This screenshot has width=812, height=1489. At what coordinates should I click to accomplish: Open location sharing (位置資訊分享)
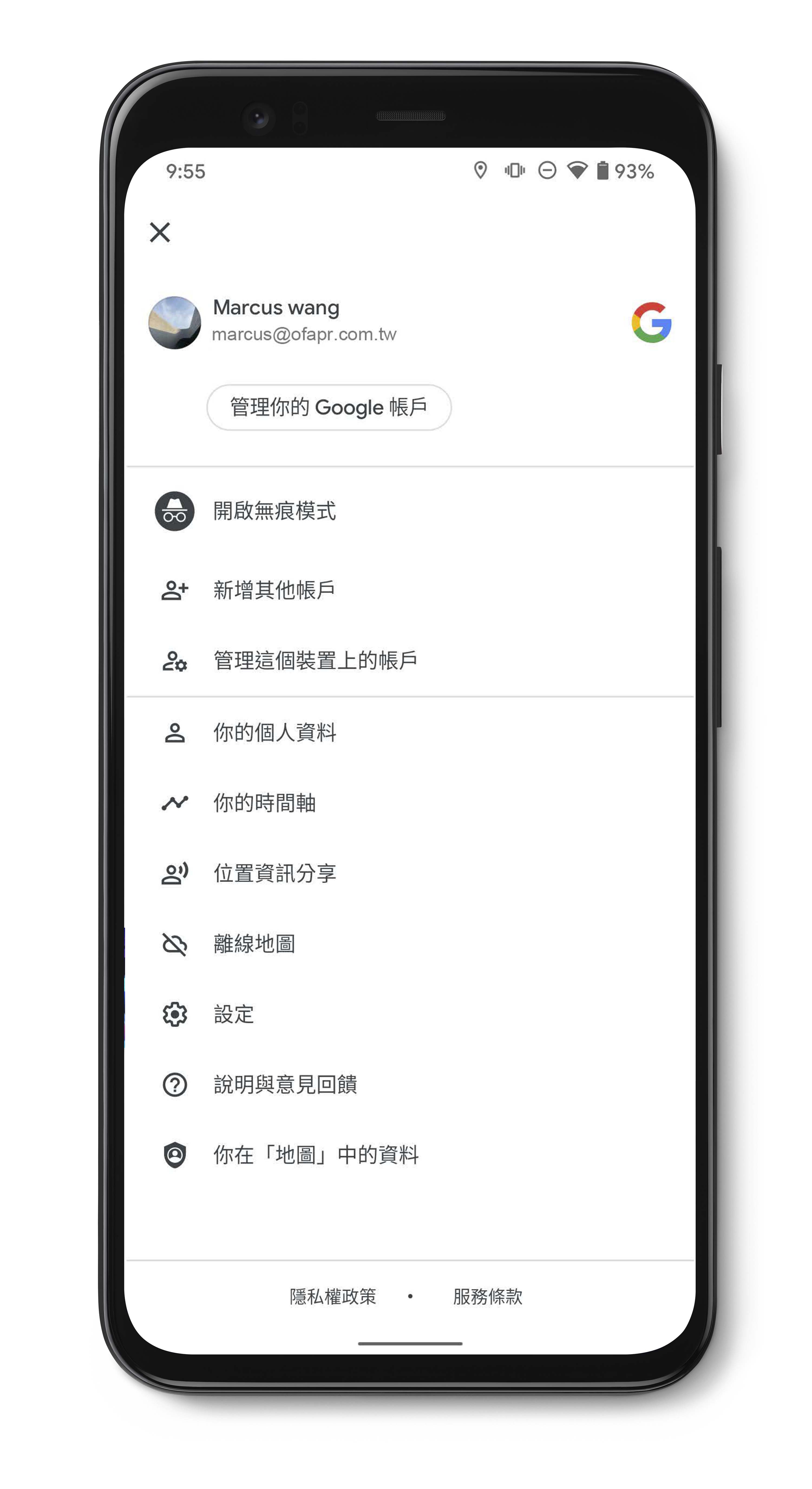(274, 873)
